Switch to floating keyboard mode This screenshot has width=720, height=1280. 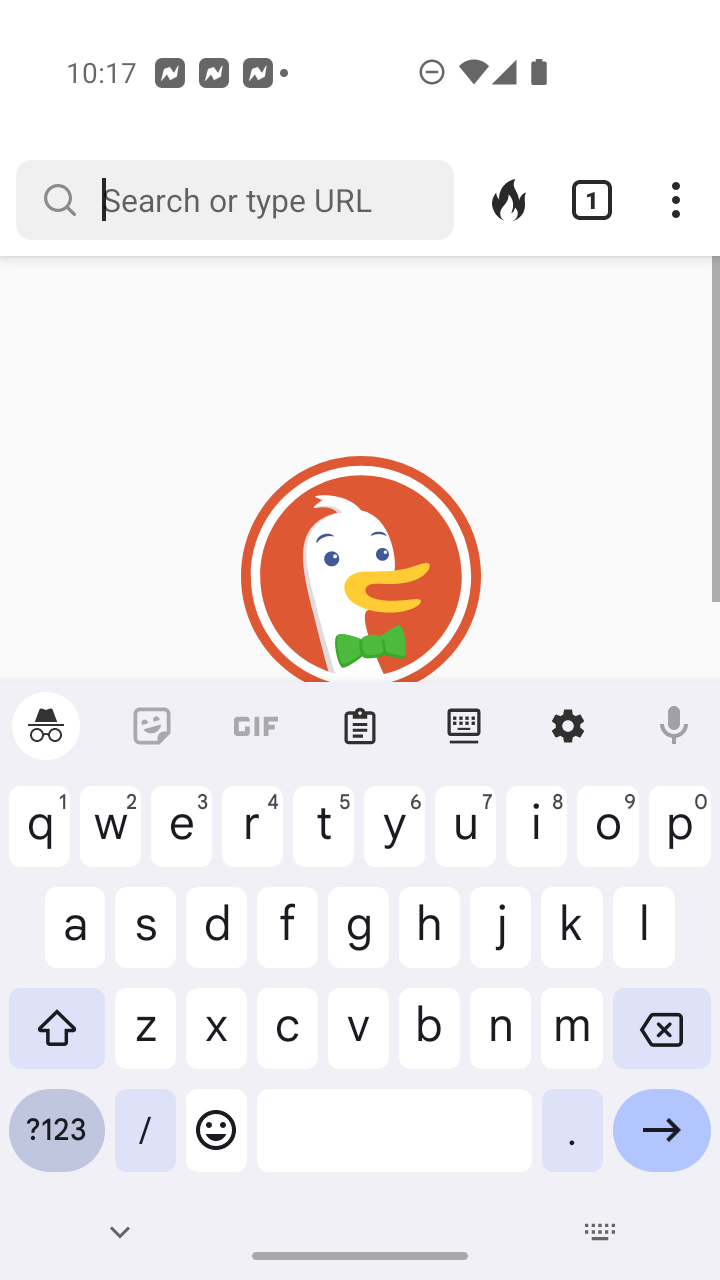(464, 726)
